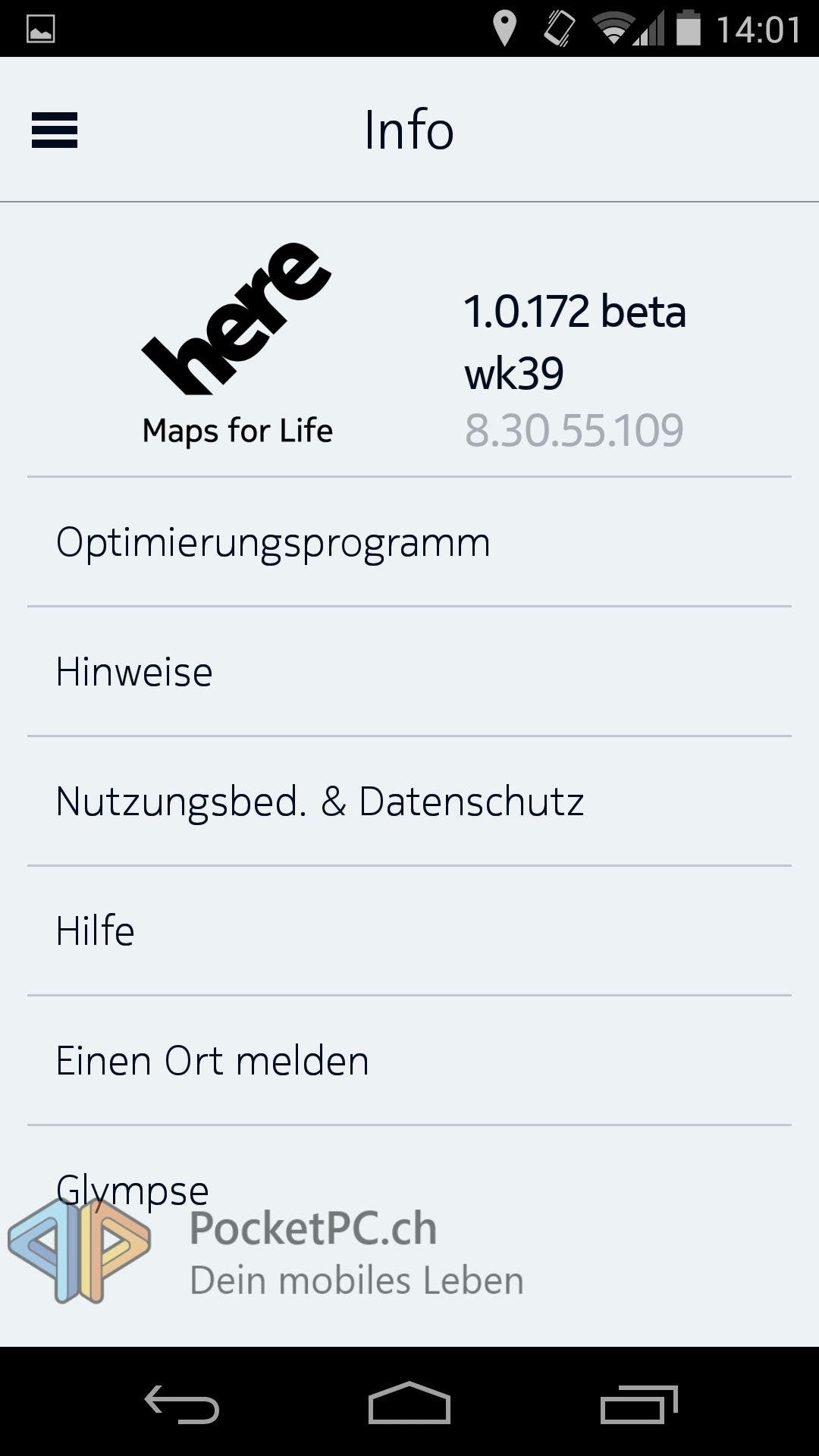
Task: Tap the system back button
Action: (x=182, y=1404)
